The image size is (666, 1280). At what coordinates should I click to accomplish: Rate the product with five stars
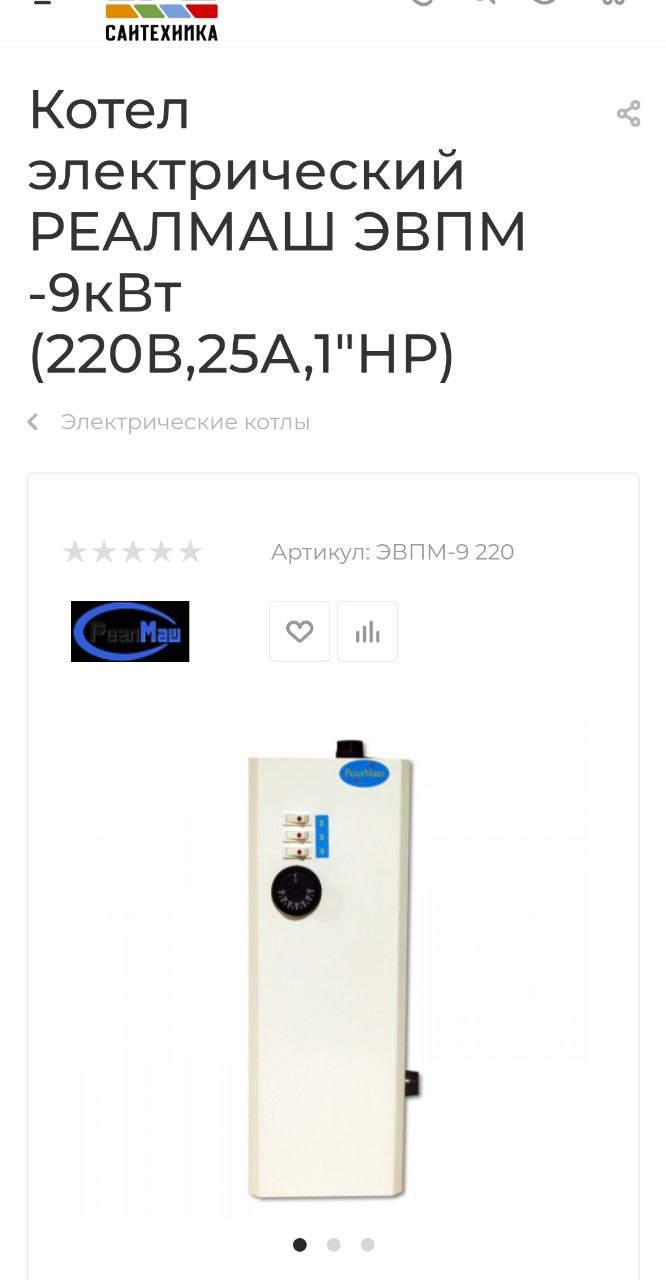pos(190,552)
